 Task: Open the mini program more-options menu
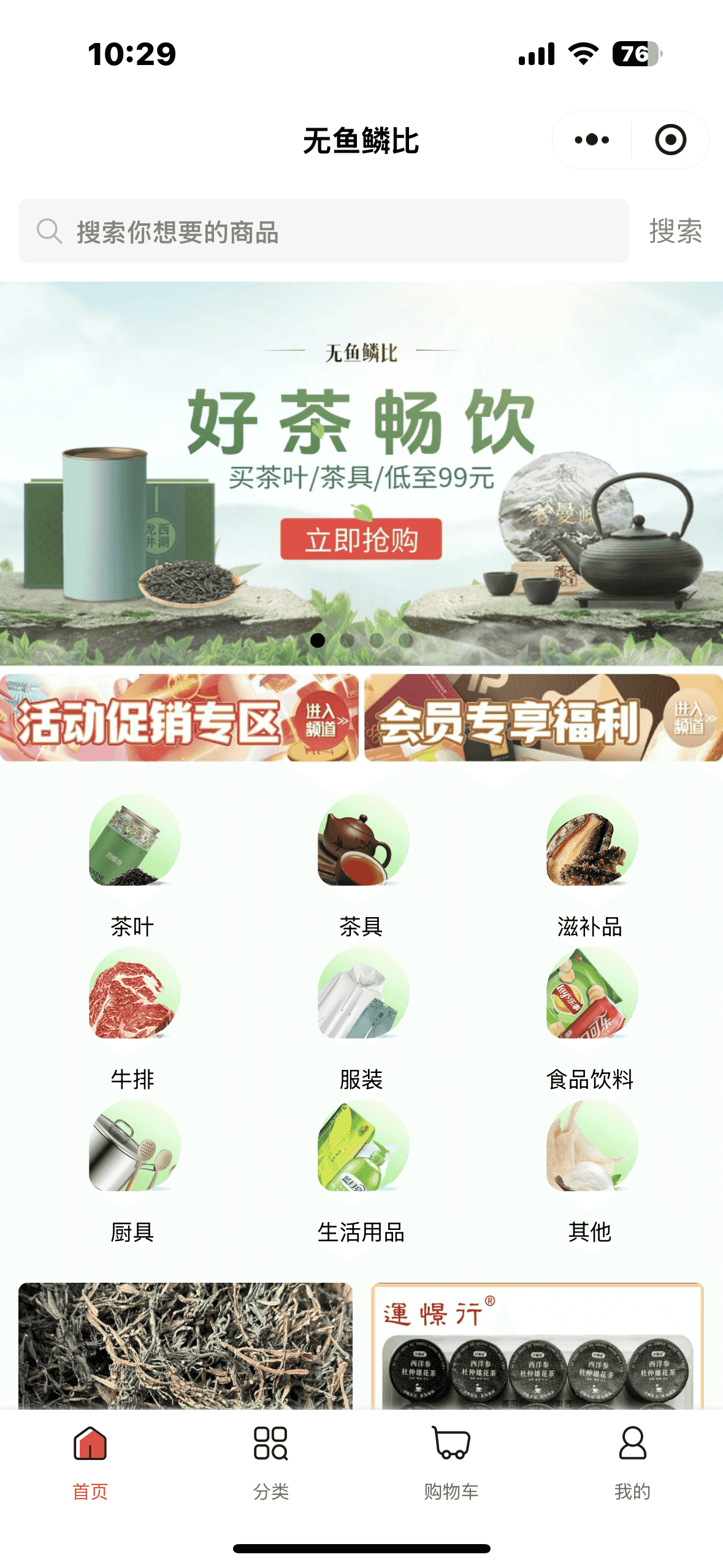coord(592,140)
